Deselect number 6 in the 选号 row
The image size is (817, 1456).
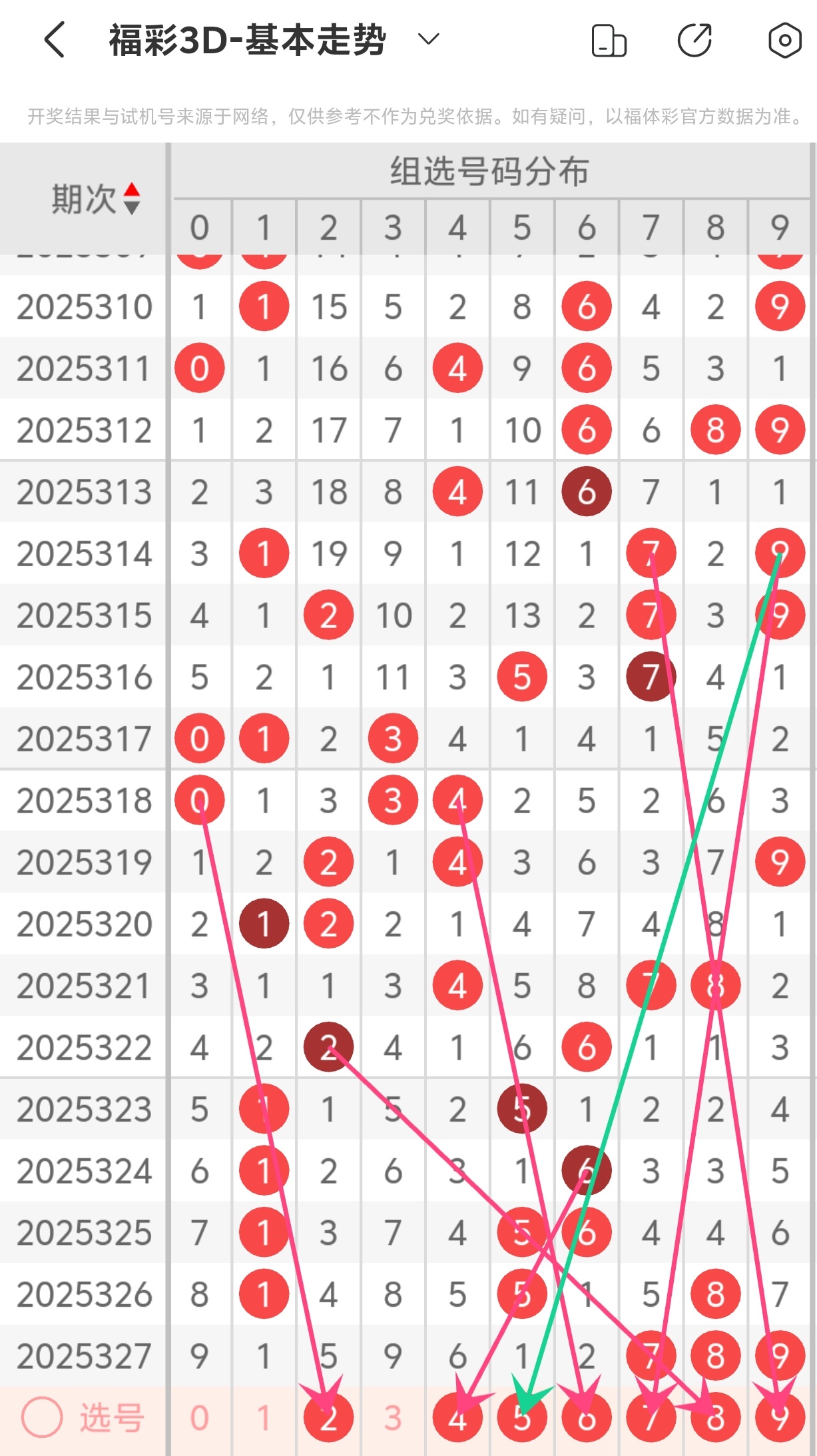pyautogui.click(x=587, y=1418)
